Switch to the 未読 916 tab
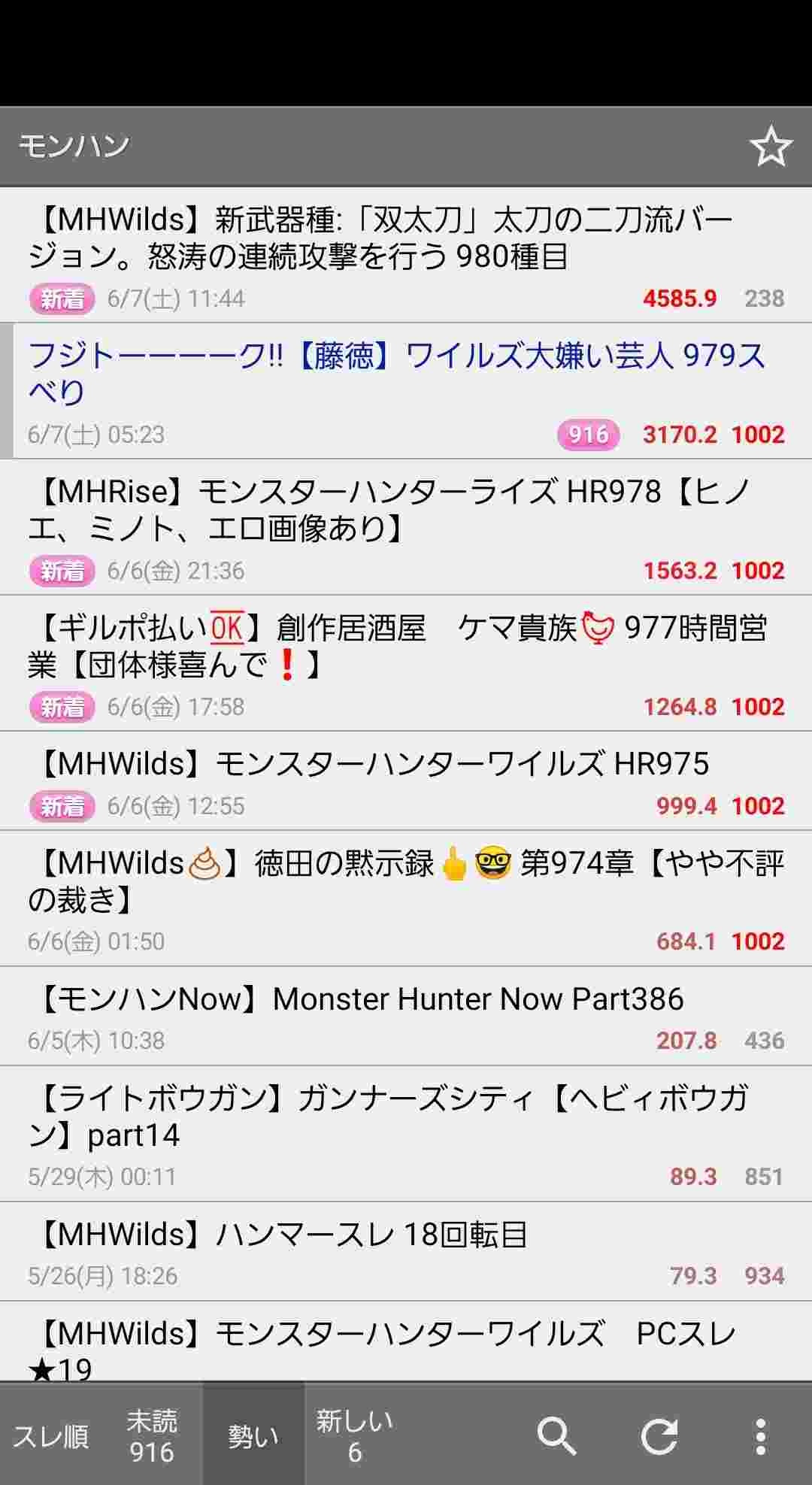Screen dimensions: 812x1485 coord(152,1435)
